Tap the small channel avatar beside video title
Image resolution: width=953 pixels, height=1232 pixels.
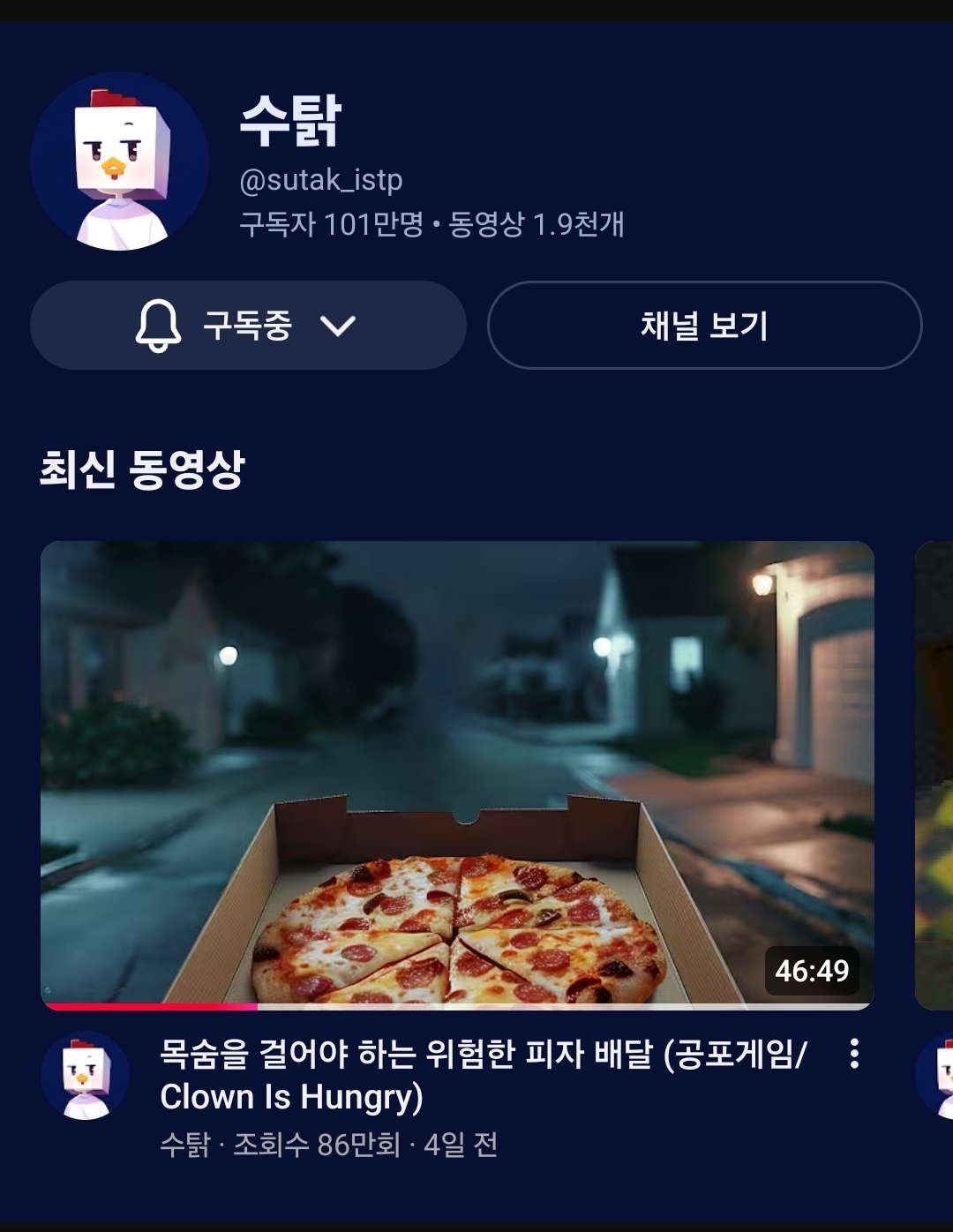(86, 1075)
